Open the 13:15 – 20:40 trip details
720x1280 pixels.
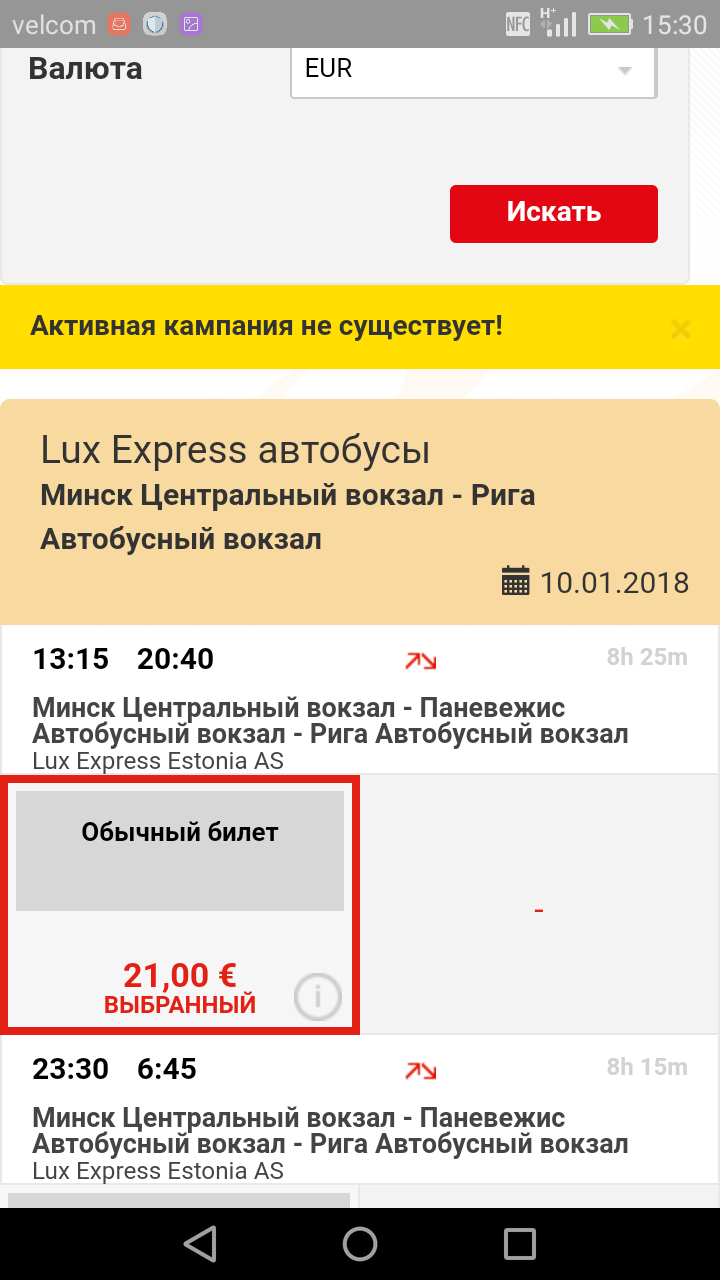click(360, 700)
